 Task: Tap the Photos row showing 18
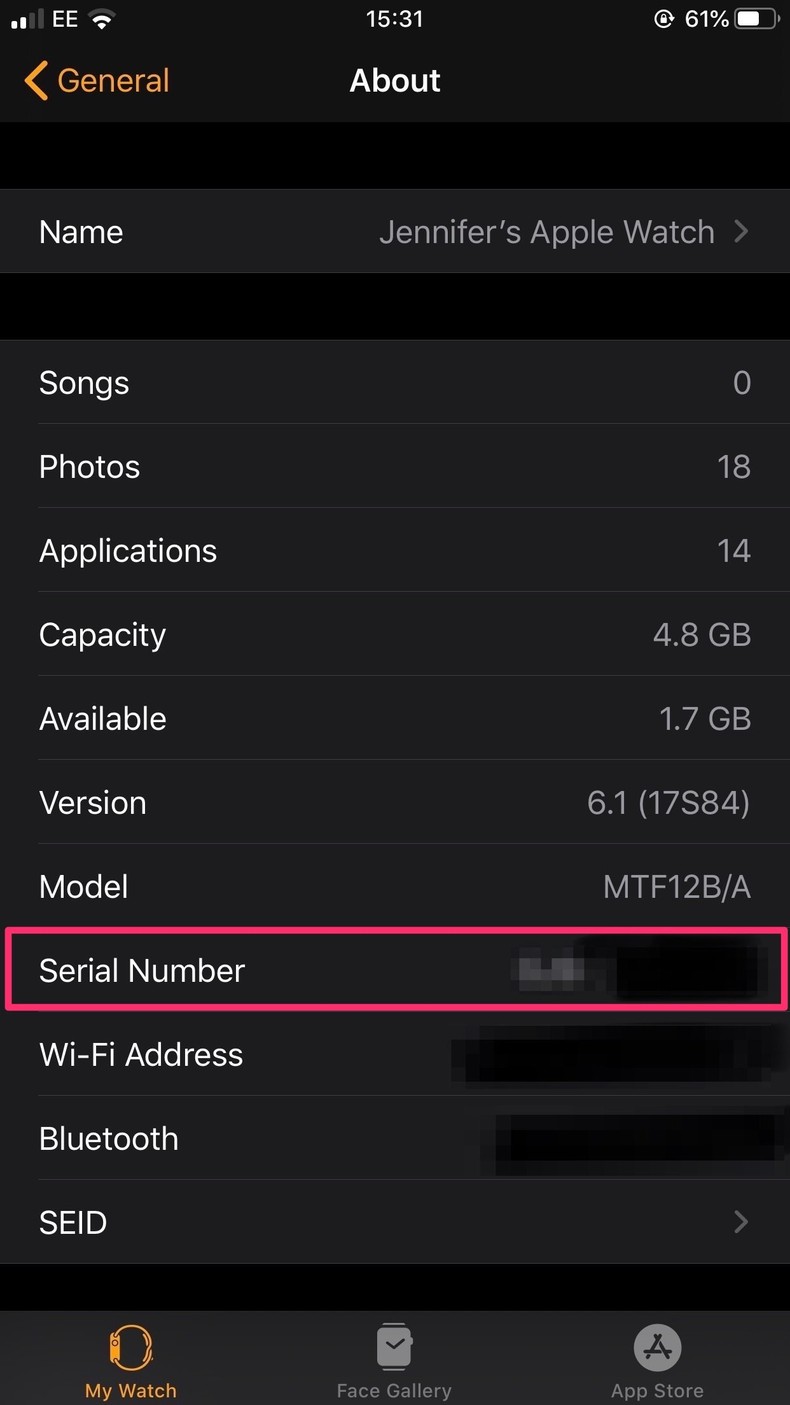[395, 466]
